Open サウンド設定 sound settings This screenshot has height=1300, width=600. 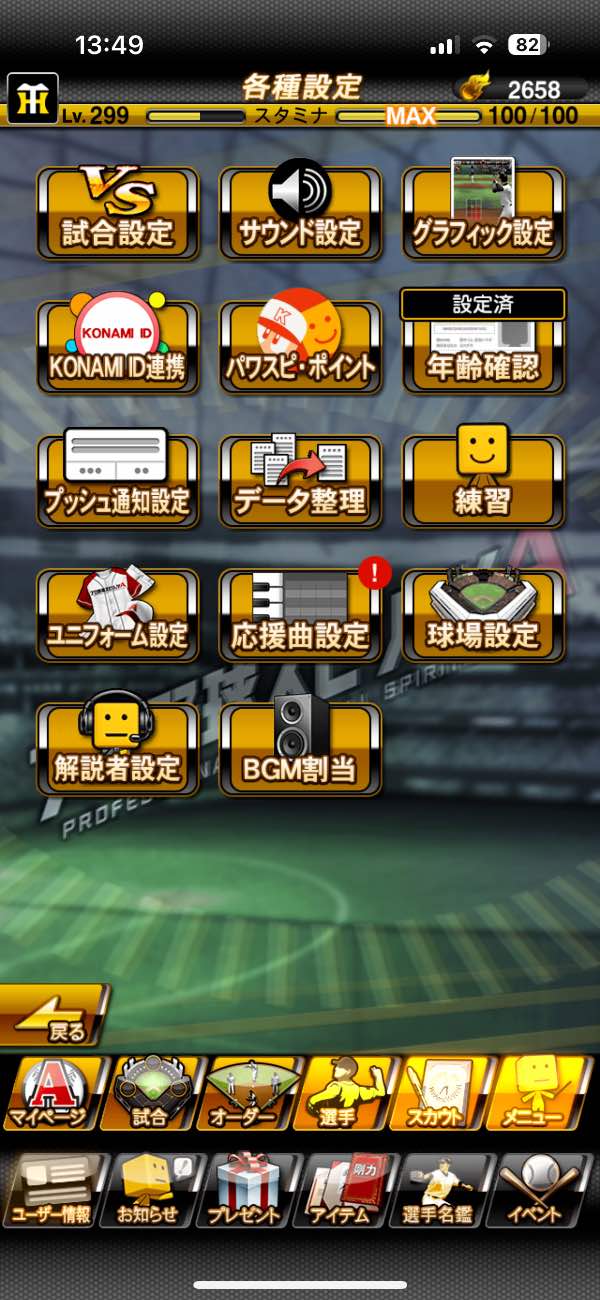(x=300, y=212)
